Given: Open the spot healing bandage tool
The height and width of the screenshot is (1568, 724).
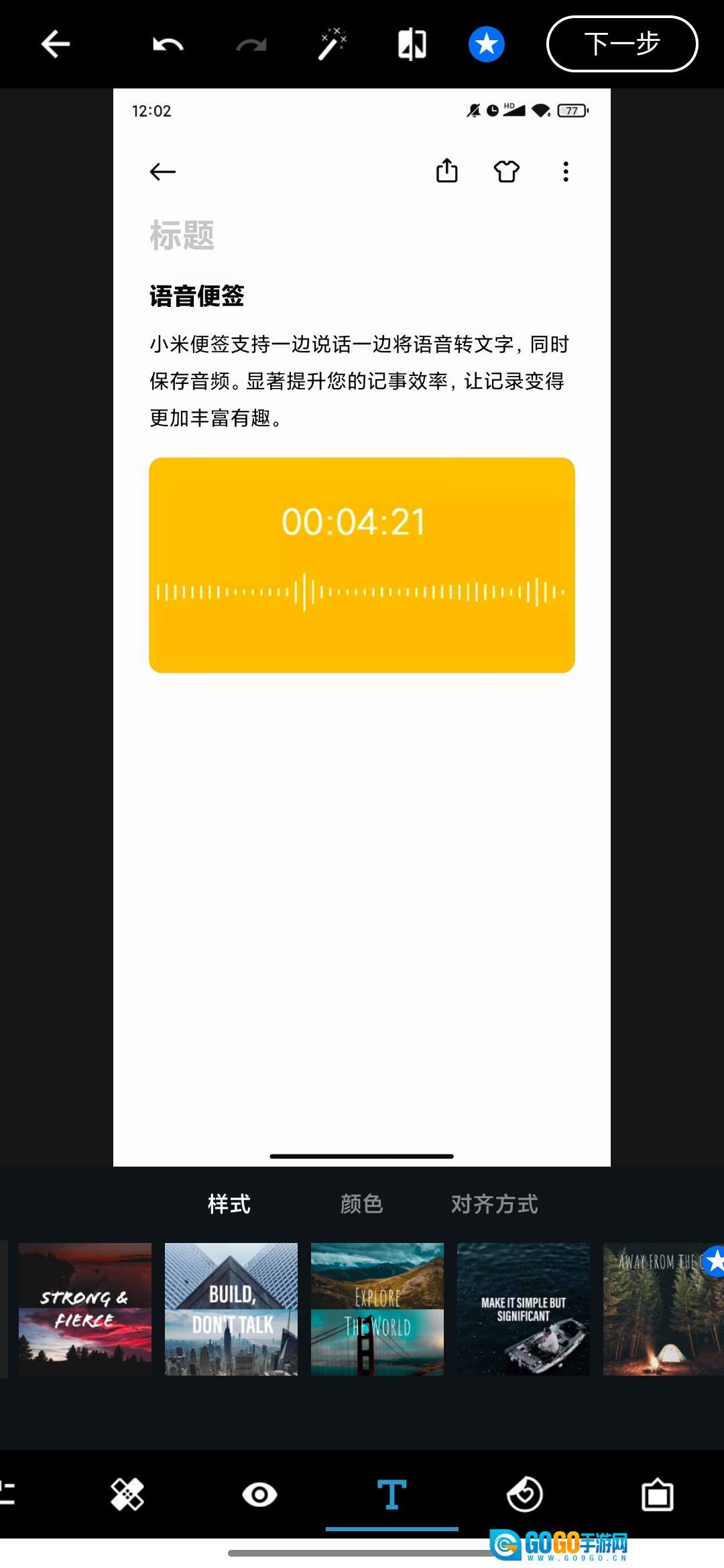Looking at the screenshot, I should [127, 1495].
